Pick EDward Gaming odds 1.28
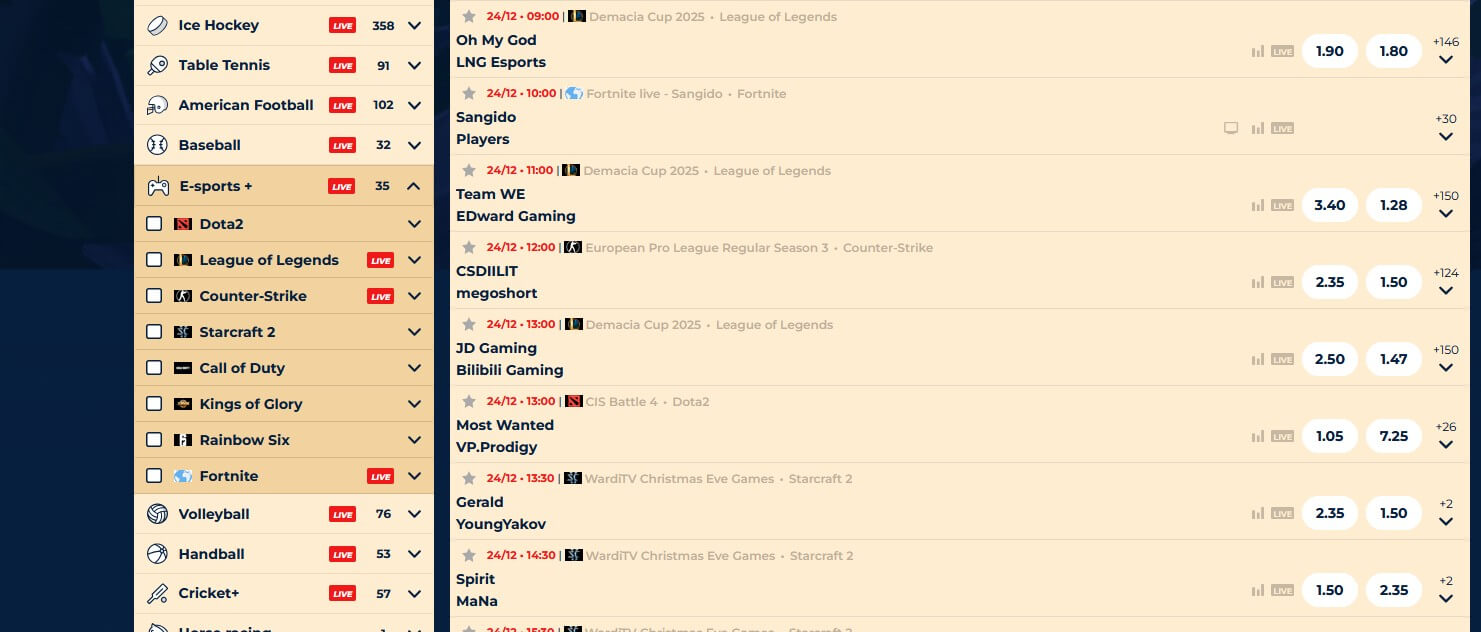This screenshot has width=1481, height=632. 1393,205
